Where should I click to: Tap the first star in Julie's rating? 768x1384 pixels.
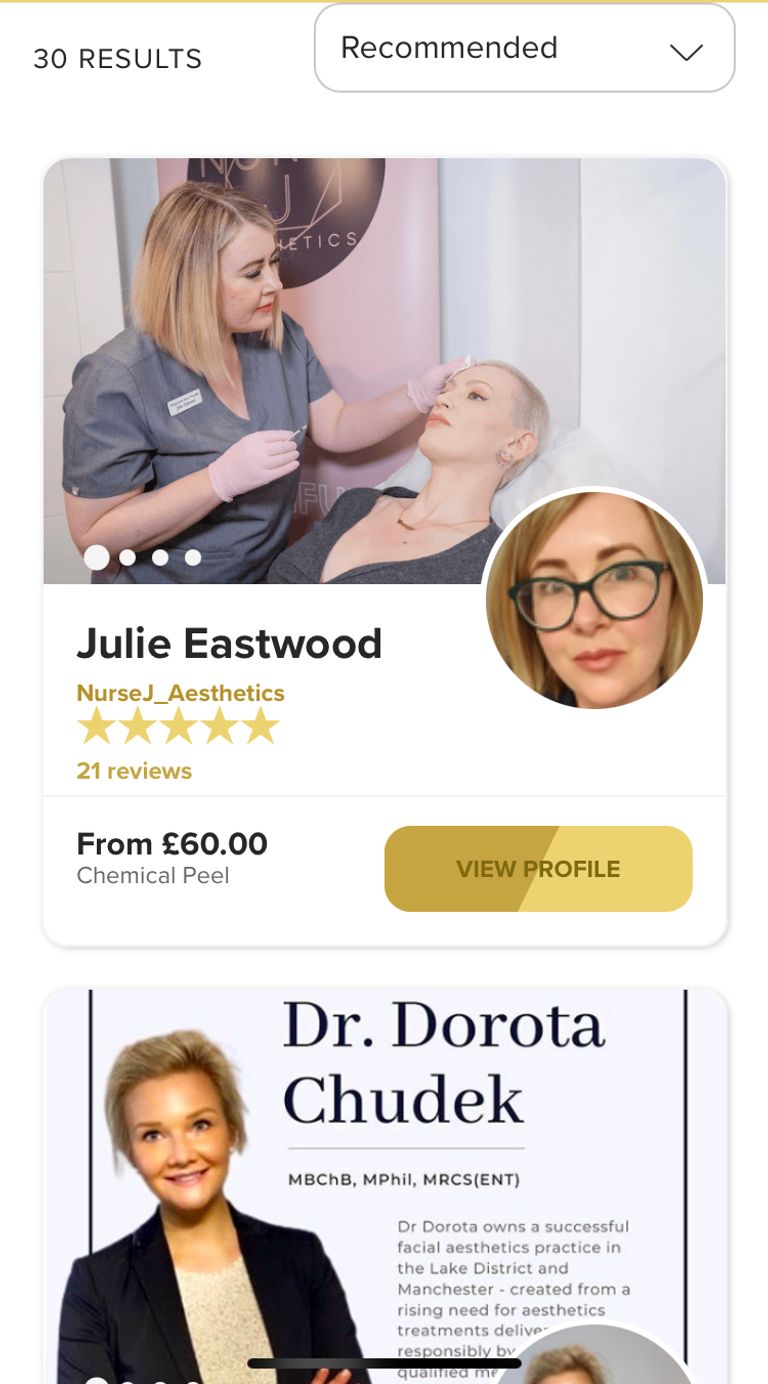point(96,726)
